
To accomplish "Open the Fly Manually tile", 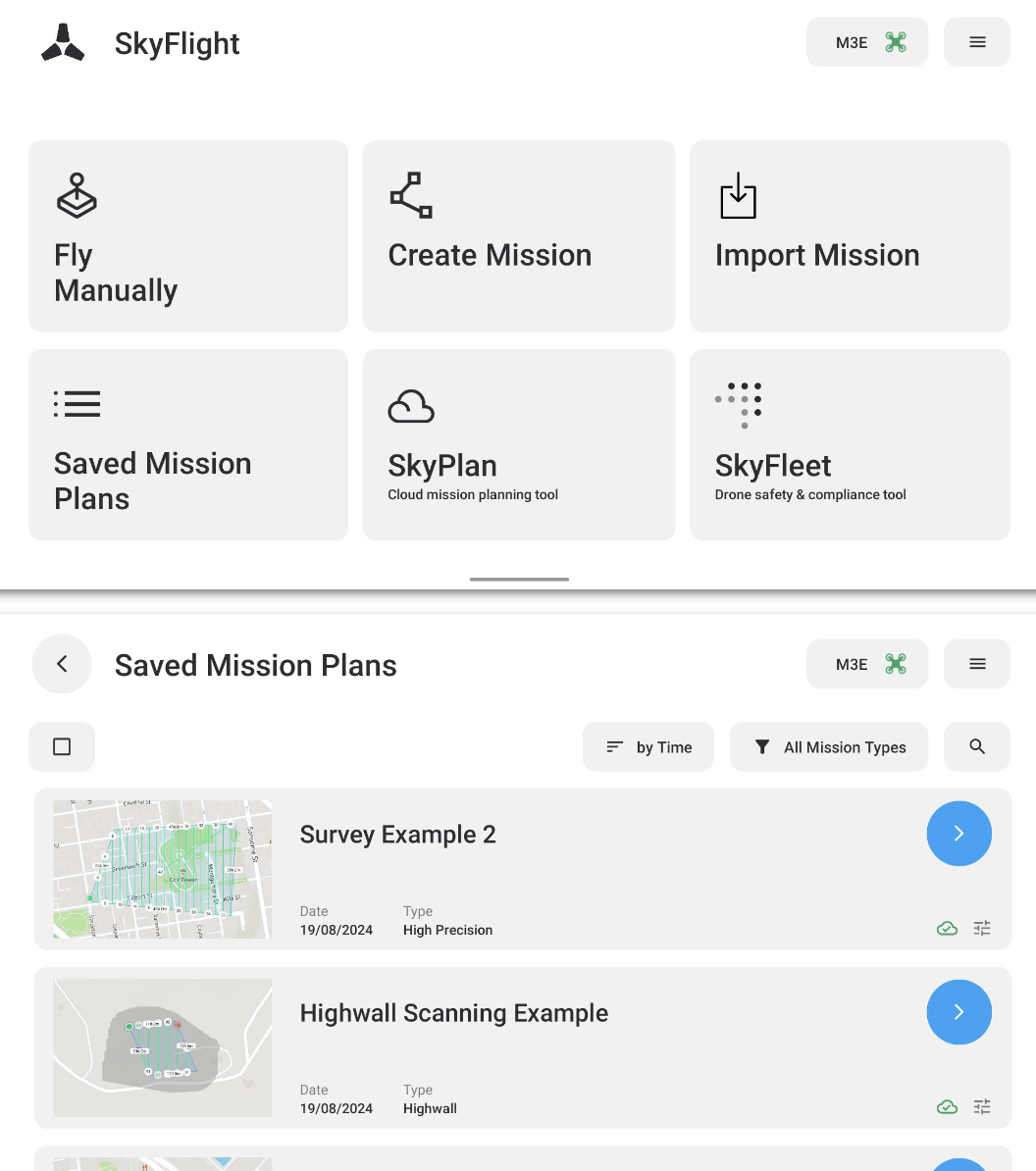I will point(188,236).
